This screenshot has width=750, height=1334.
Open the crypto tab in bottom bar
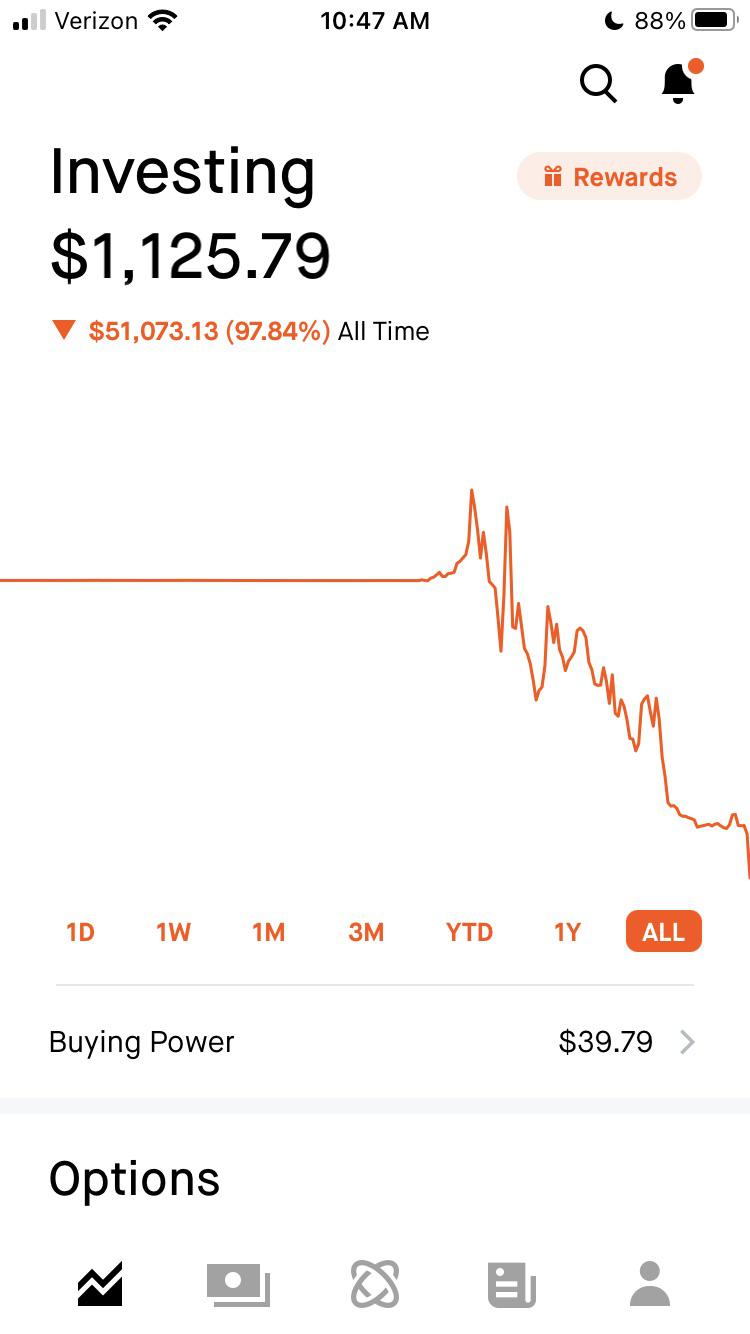pyautogui.click(x=375, y=1284)
